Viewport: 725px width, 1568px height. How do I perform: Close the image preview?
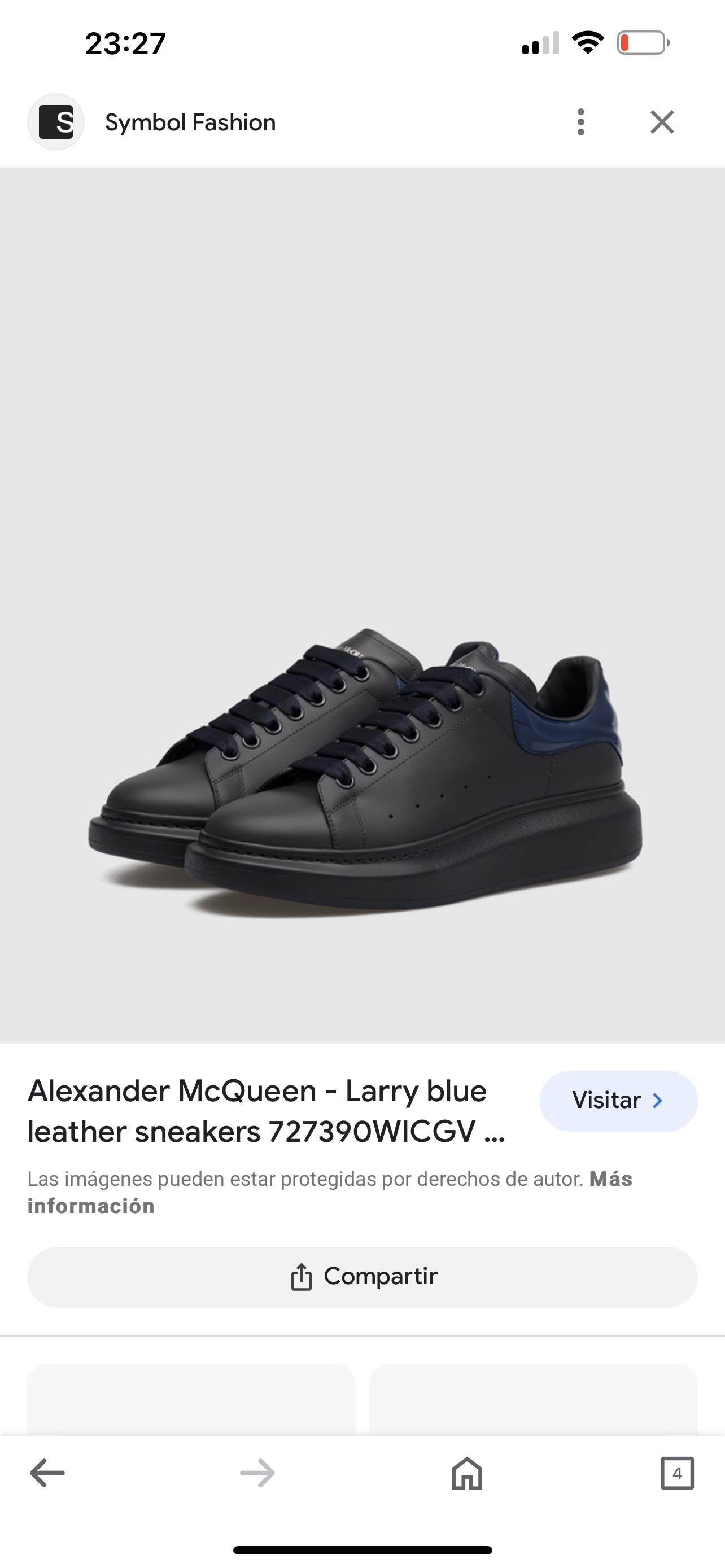(662, 122)
